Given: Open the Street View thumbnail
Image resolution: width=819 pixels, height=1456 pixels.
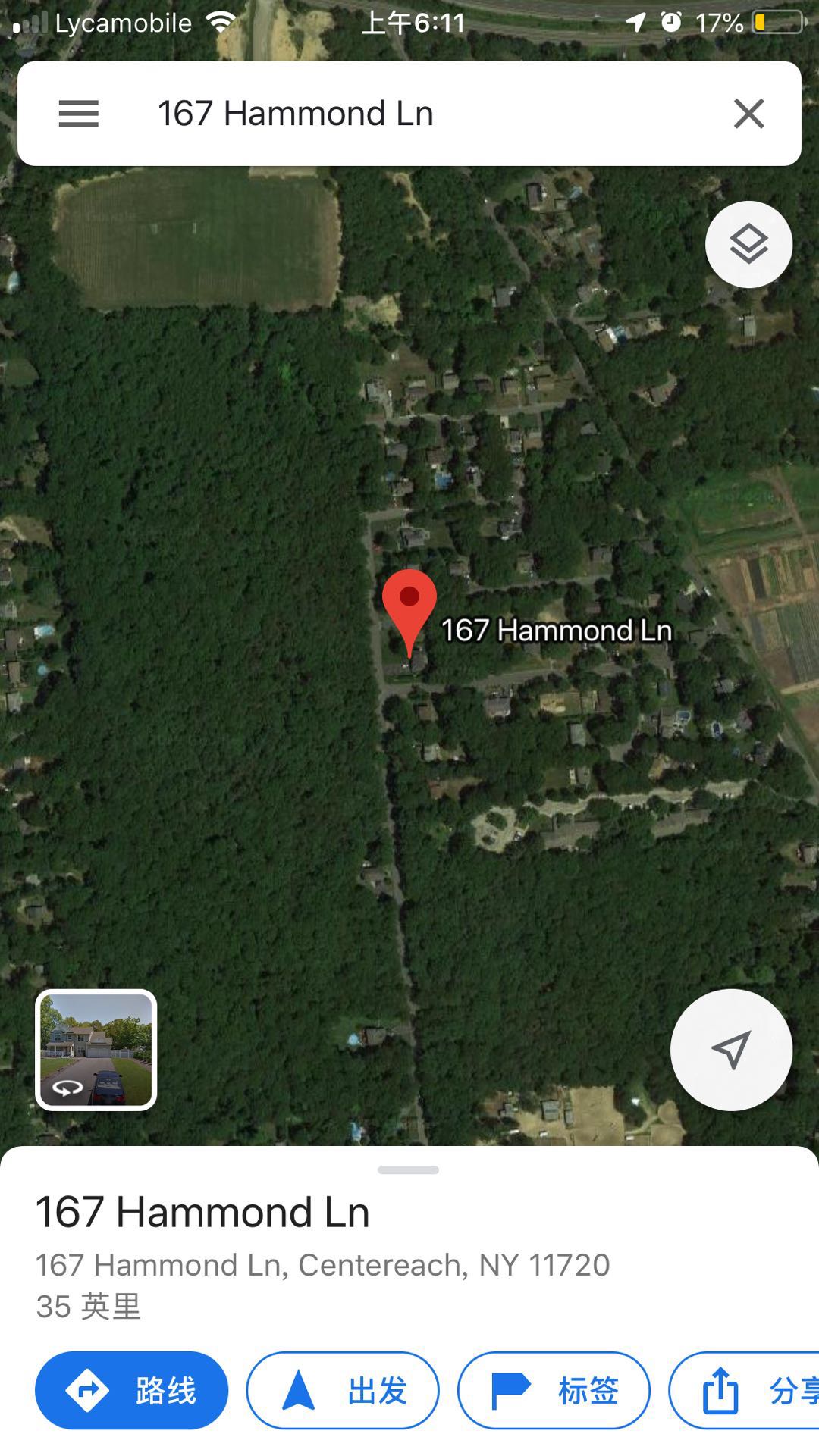Looking at the screenshot, I should (96, 1050).
